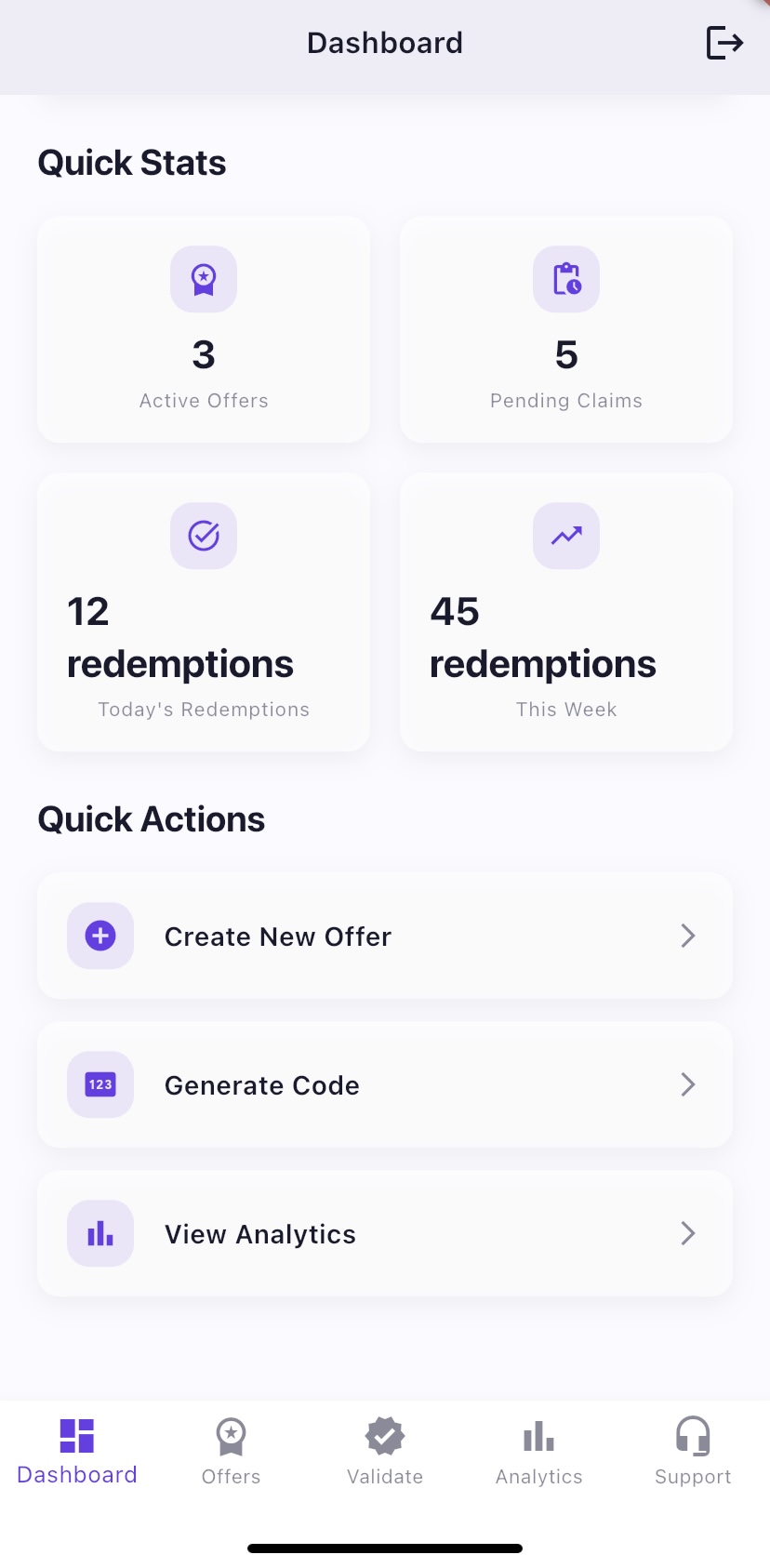The height and width of the screenshot is (1568, 770).
Task: Tap the bar chart icon next to View Analytics
Action: (x=100, y=1233)
